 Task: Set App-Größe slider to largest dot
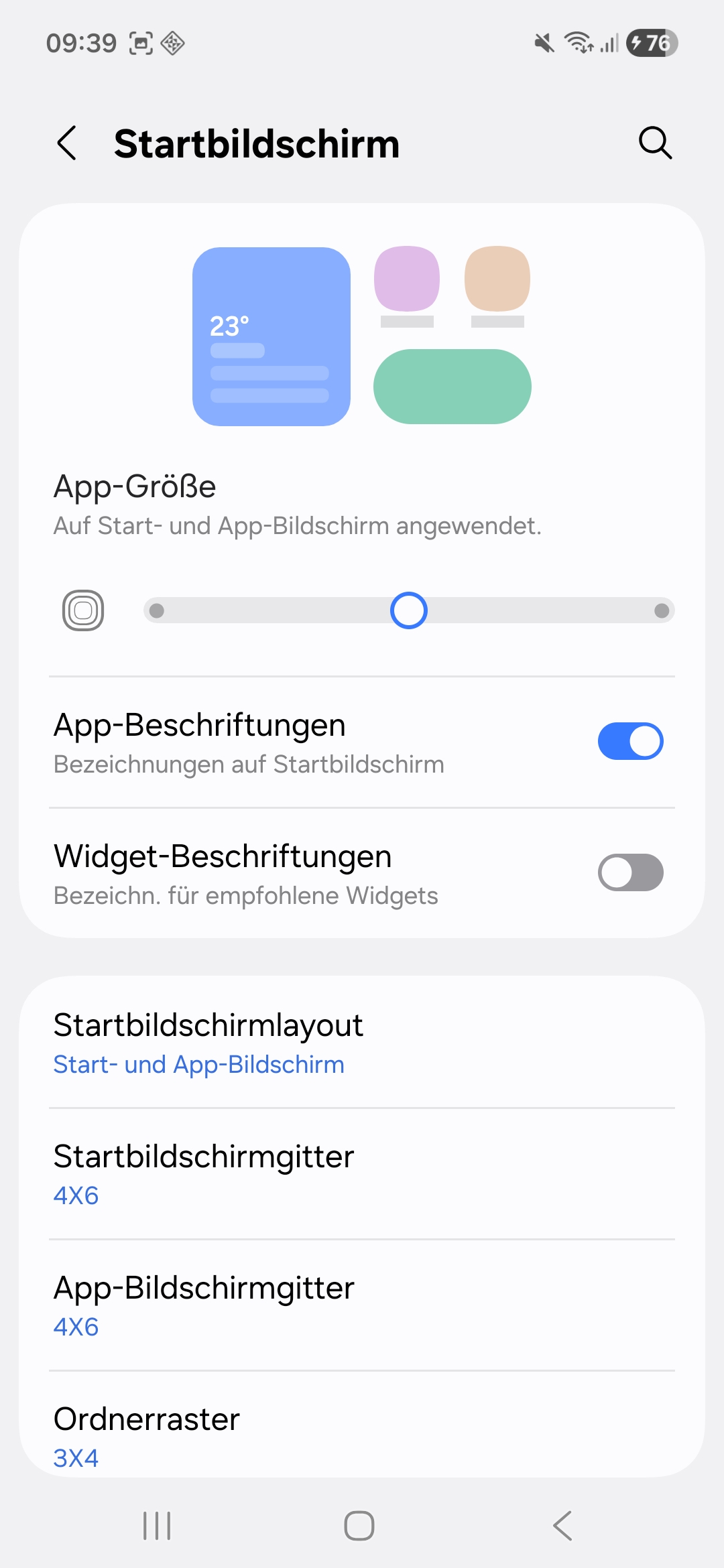pyautogui.click(x=661, y=610)
